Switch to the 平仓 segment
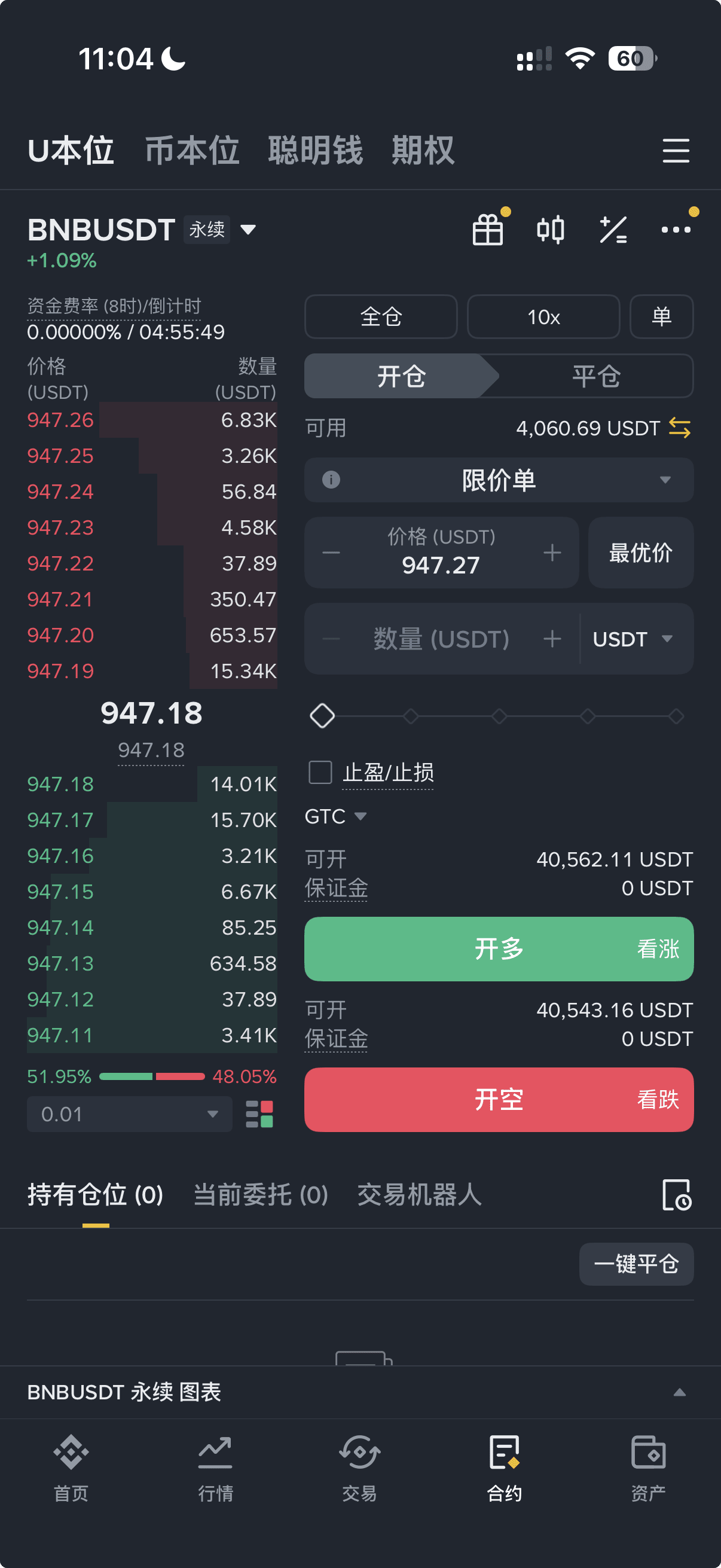 (595, 376)
